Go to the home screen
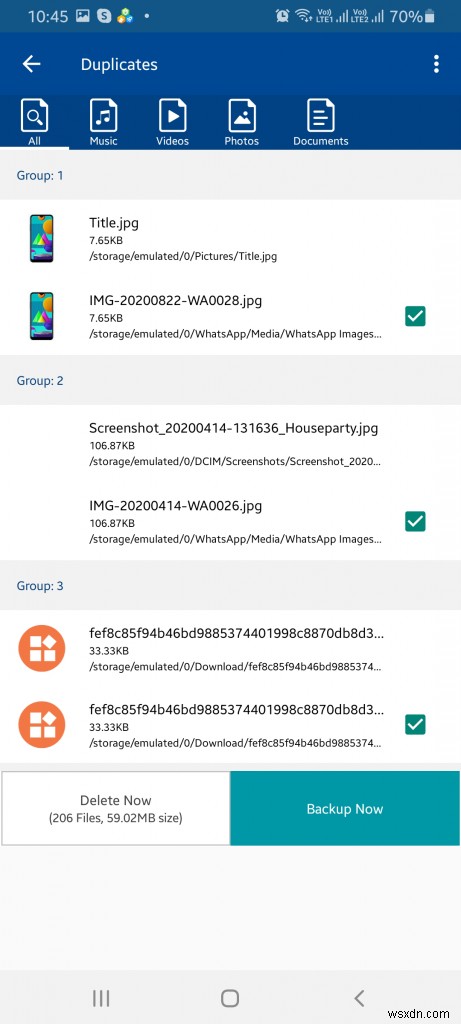This screenshot has height=1024, width=461. [x=230, y=998]
